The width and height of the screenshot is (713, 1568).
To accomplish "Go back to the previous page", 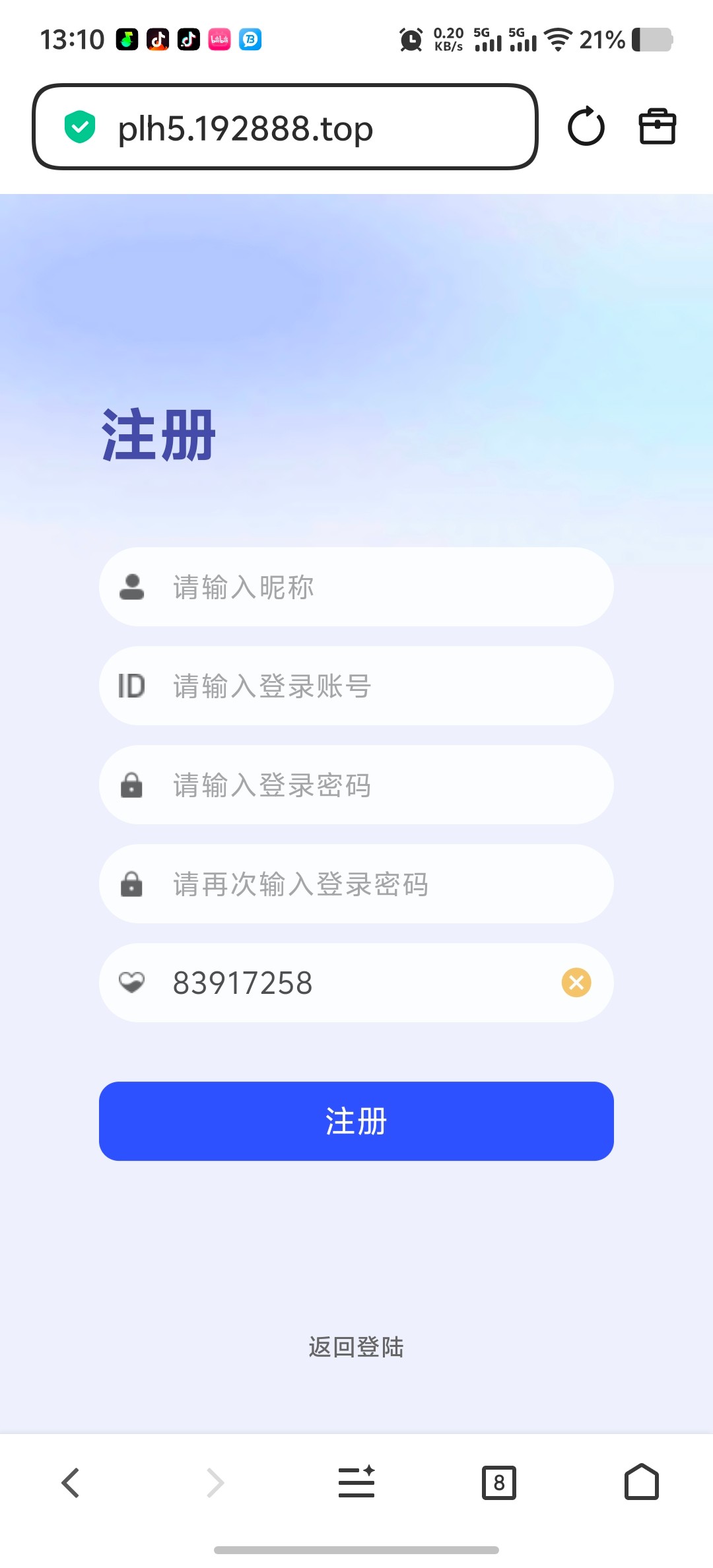I will (71, 1483).
